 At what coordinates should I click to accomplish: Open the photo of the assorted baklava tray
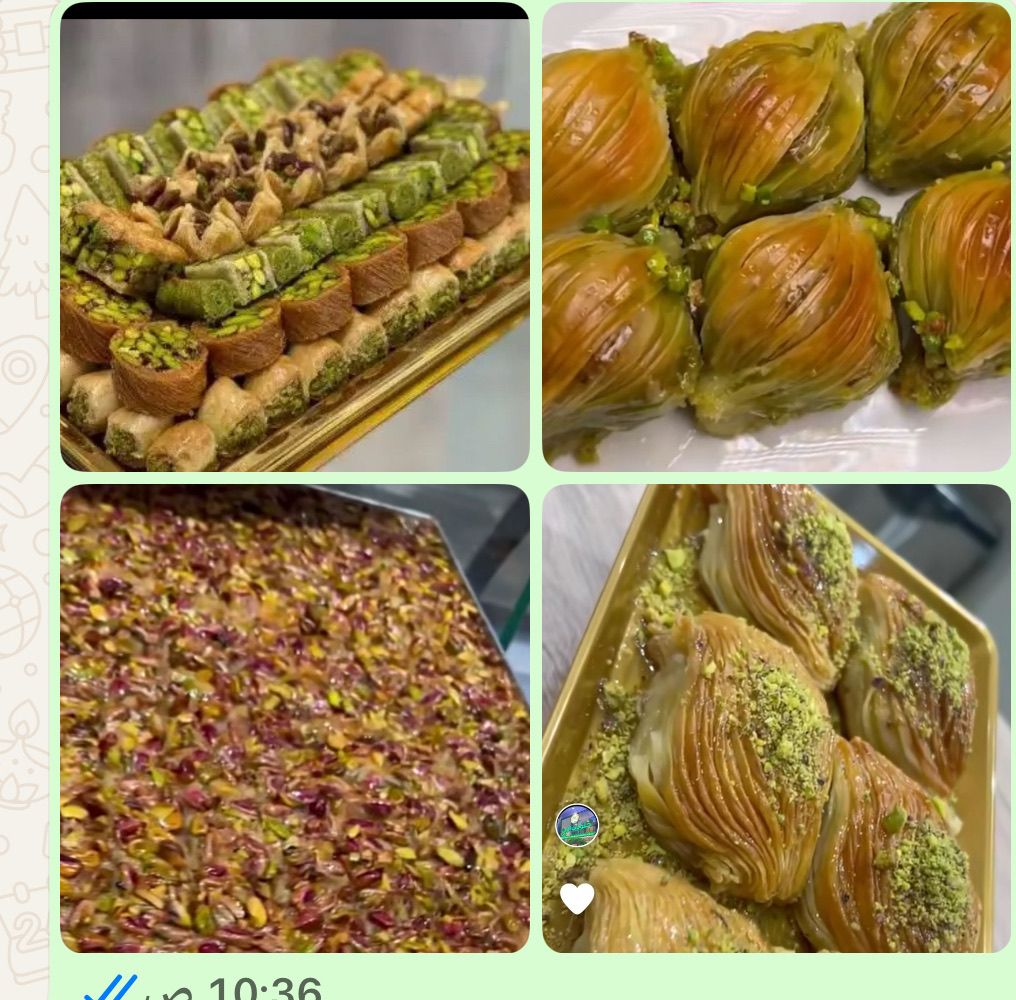point(294,237)
